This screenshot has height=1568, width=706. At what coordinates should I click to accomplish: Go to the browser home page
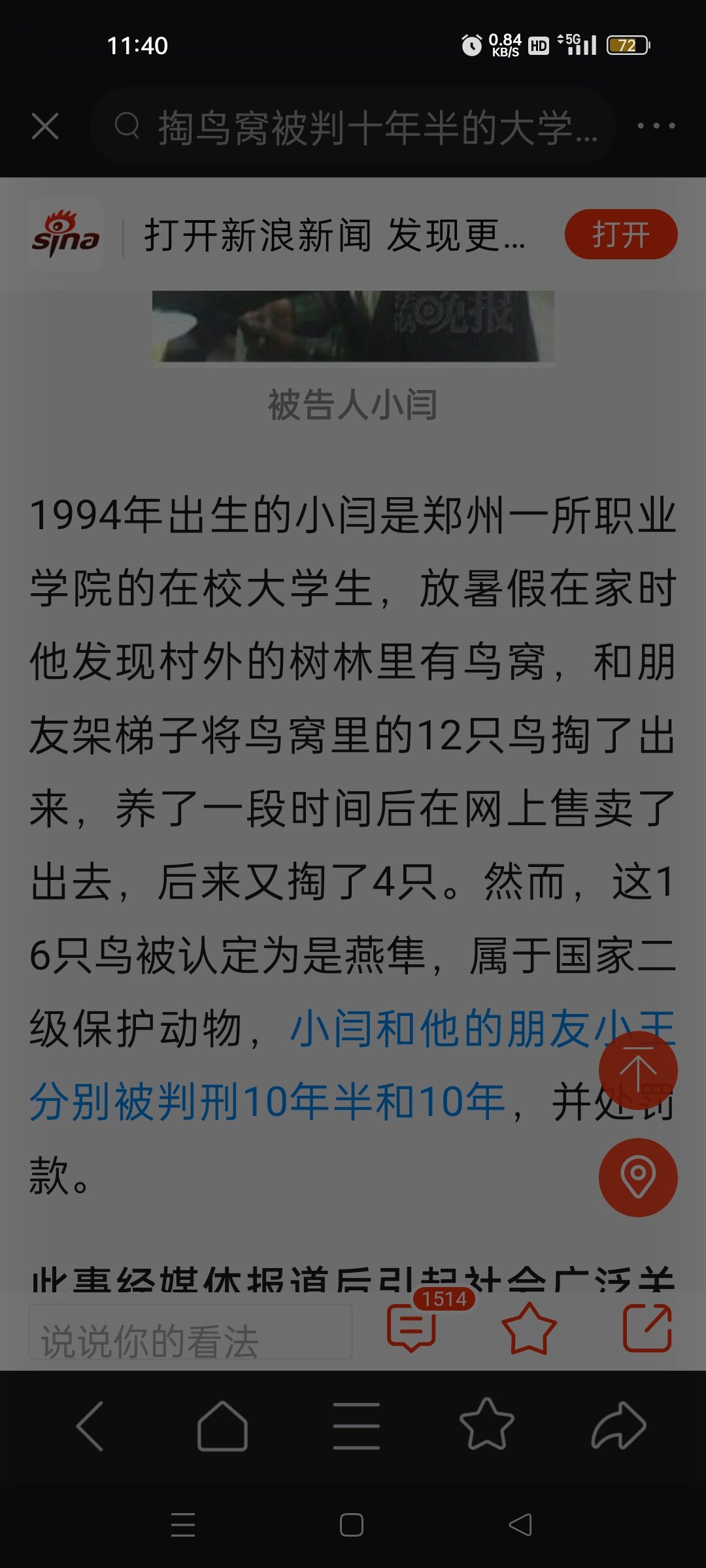(222, 1426)
